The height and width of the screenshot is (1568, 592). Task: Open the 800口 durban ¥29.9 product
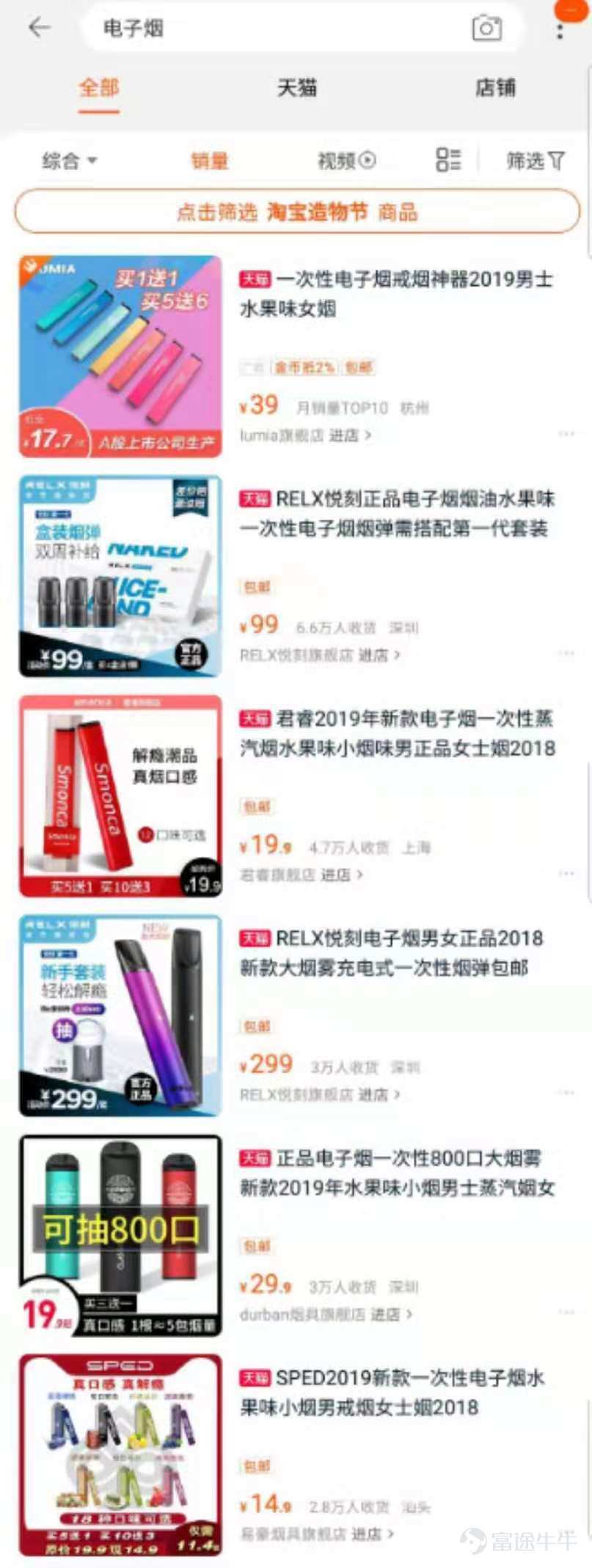(396, 1173)
